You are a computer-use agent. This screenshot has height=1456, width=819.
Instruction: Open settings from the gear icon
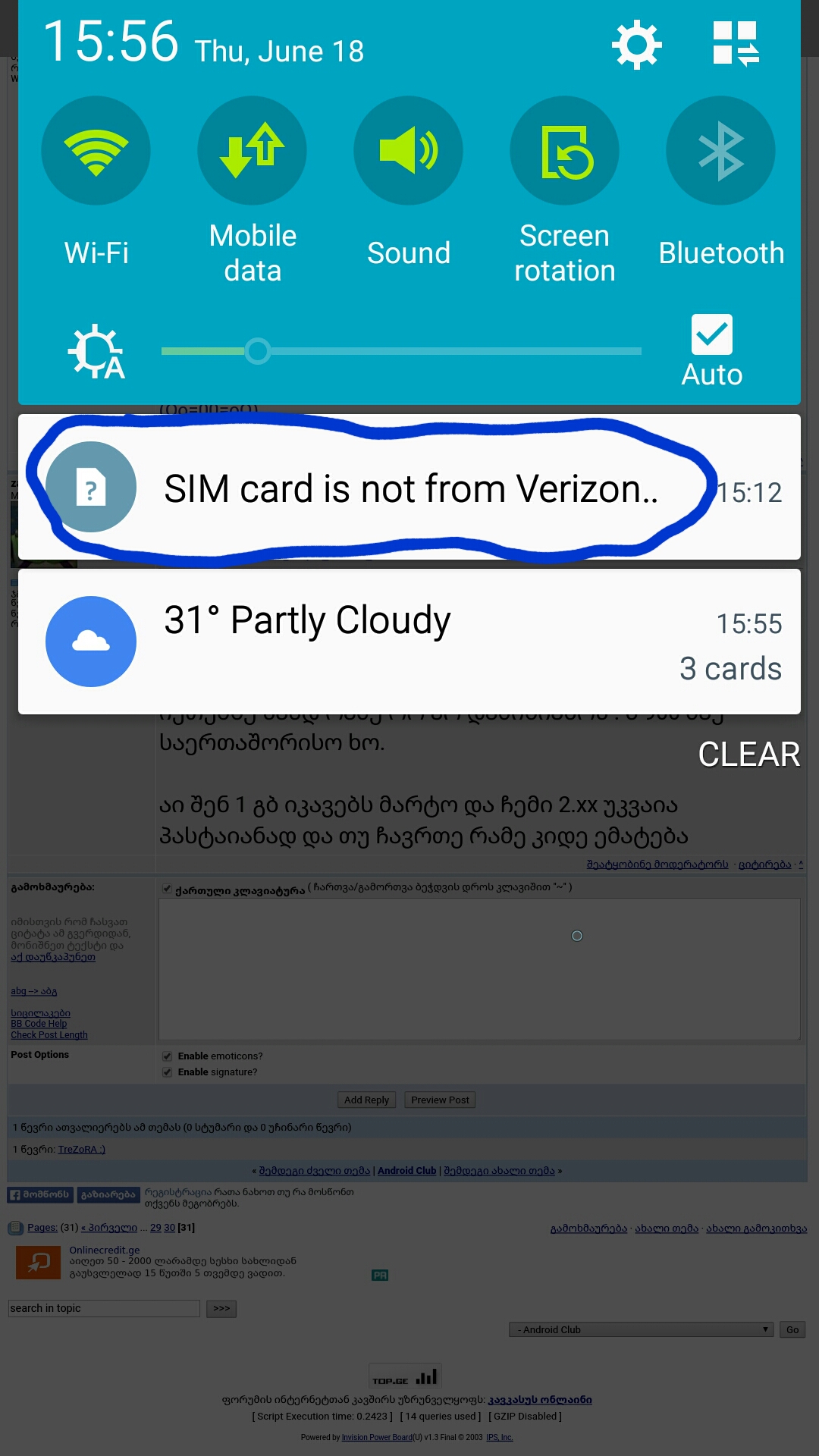636,45
